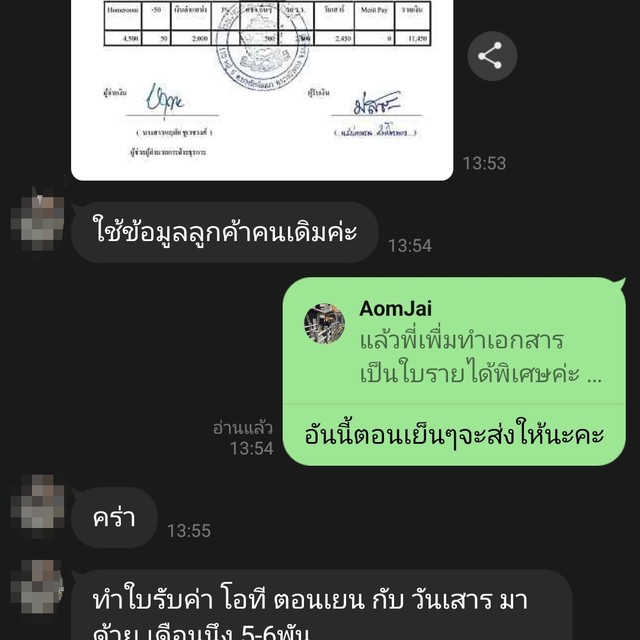Open avatar of sender saying ค่า
The image size is (640, 640).
tap(37, 508)
